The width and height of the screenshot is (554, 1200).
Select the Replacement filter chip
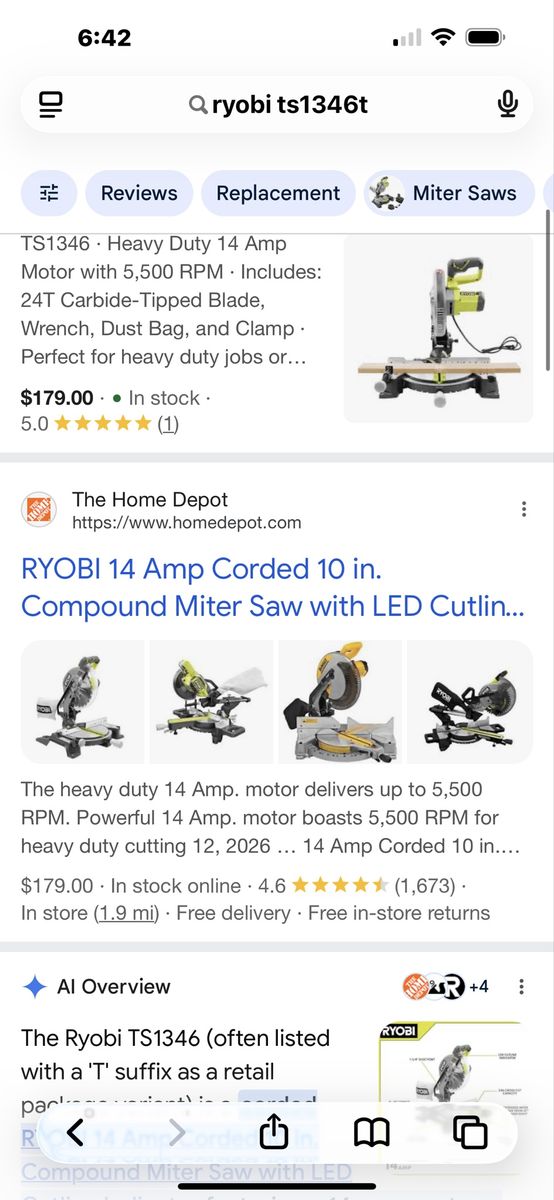pos(278,193)
